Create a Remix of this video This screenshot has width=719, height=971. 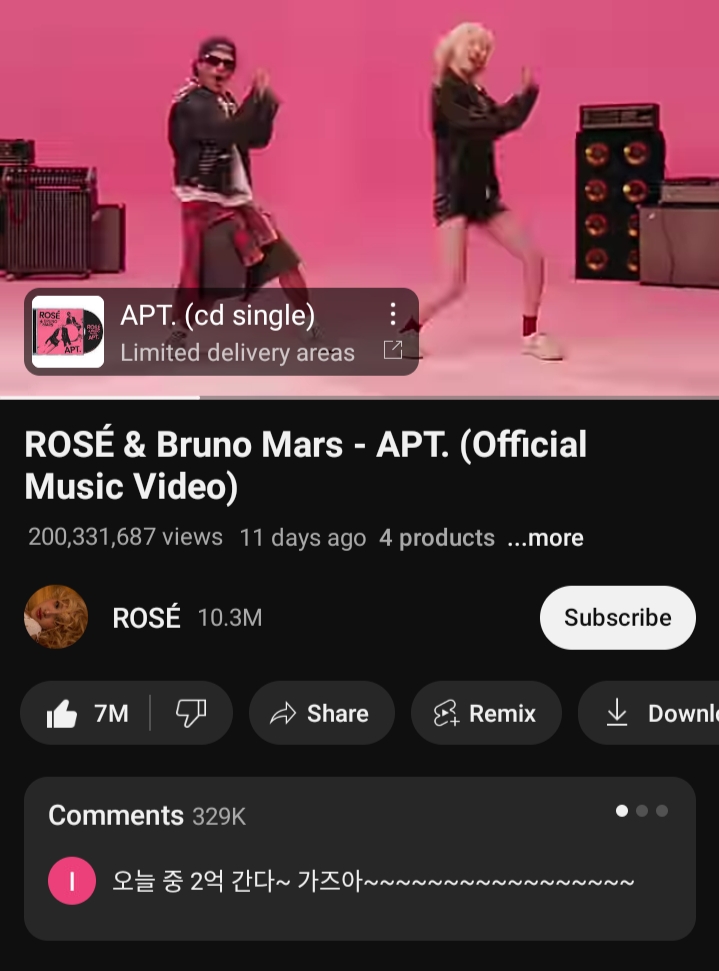(485, 713)
